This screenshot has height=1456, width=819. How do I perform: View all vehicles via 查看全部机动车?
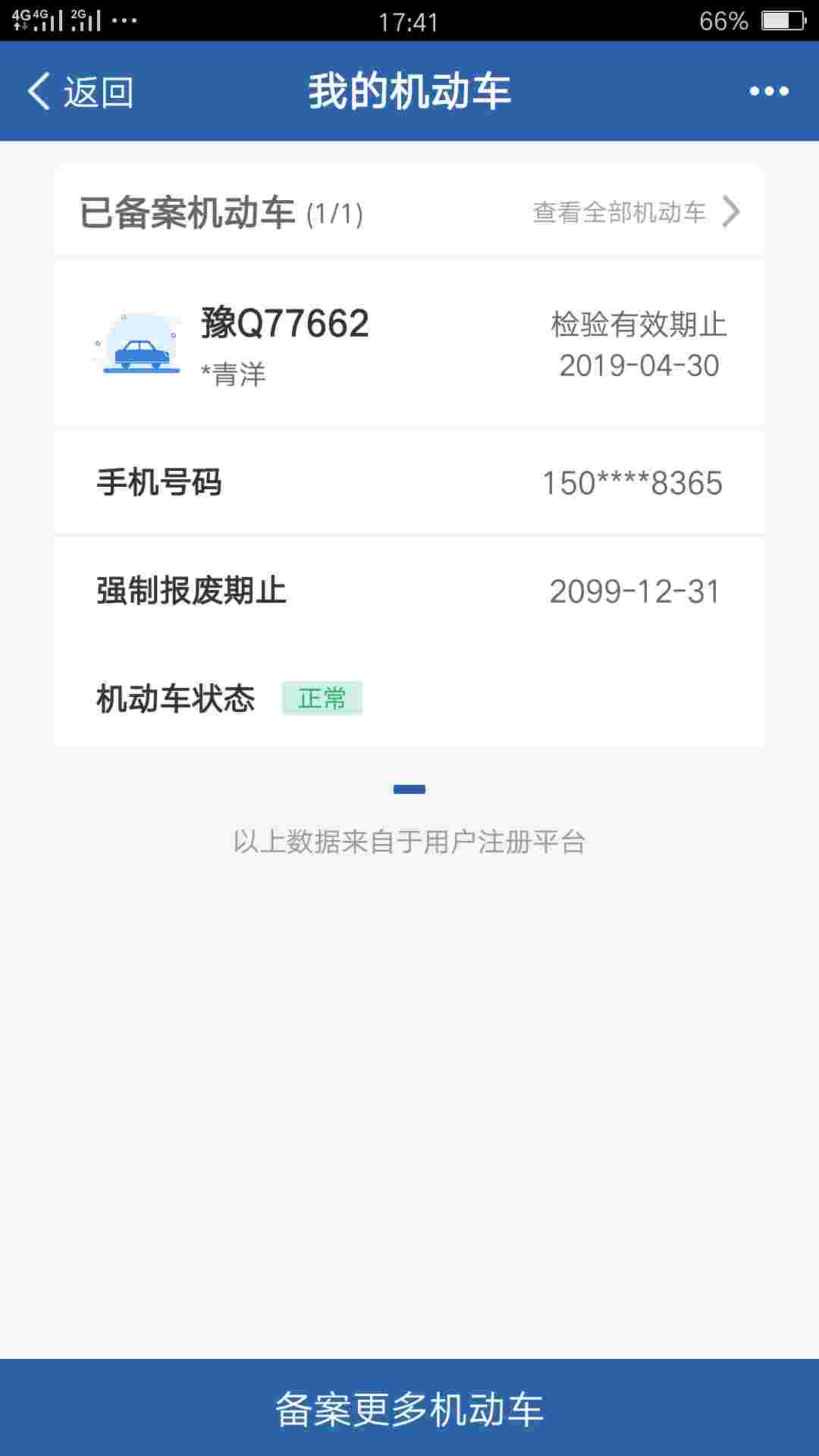coord(635,212)
